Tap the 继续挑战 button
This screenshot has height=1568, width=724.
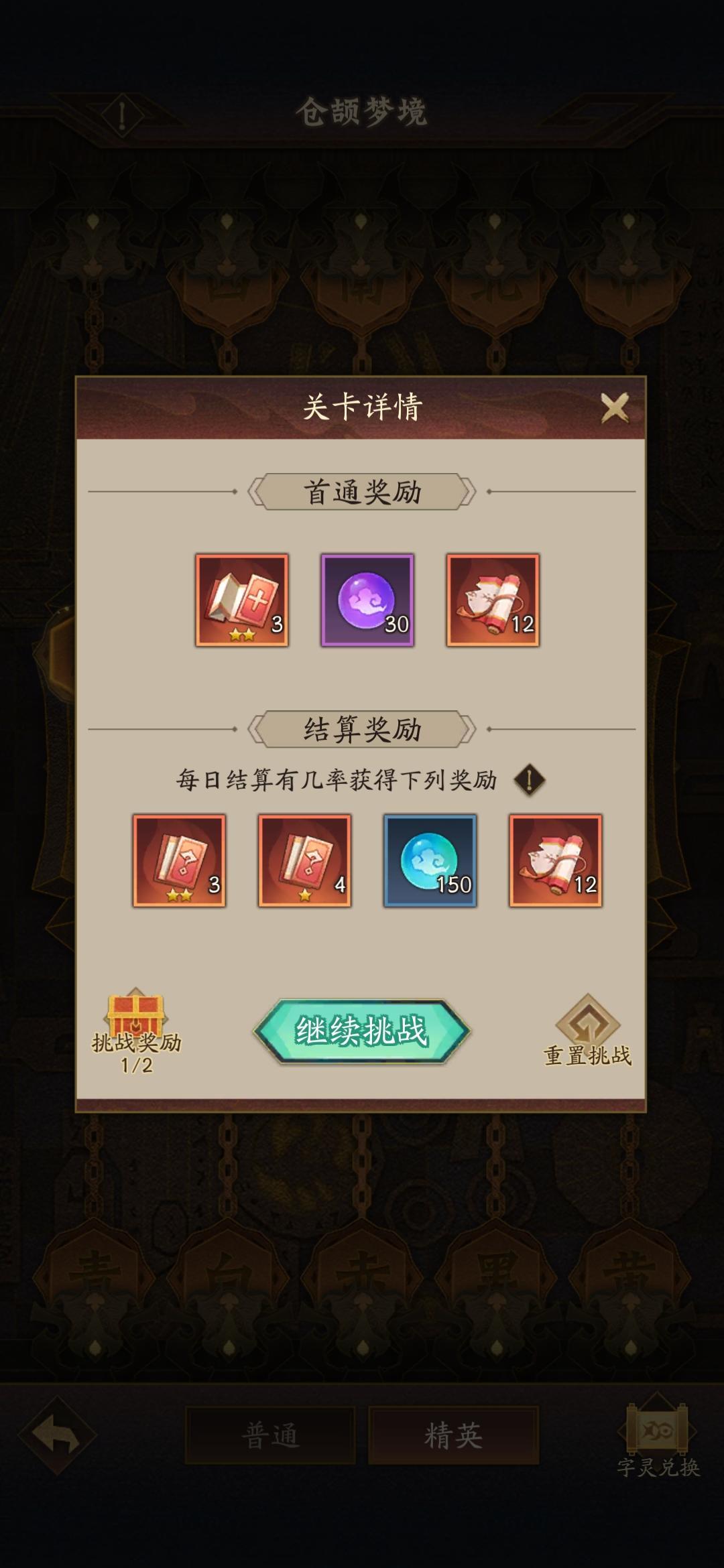tap(361, 1031)
